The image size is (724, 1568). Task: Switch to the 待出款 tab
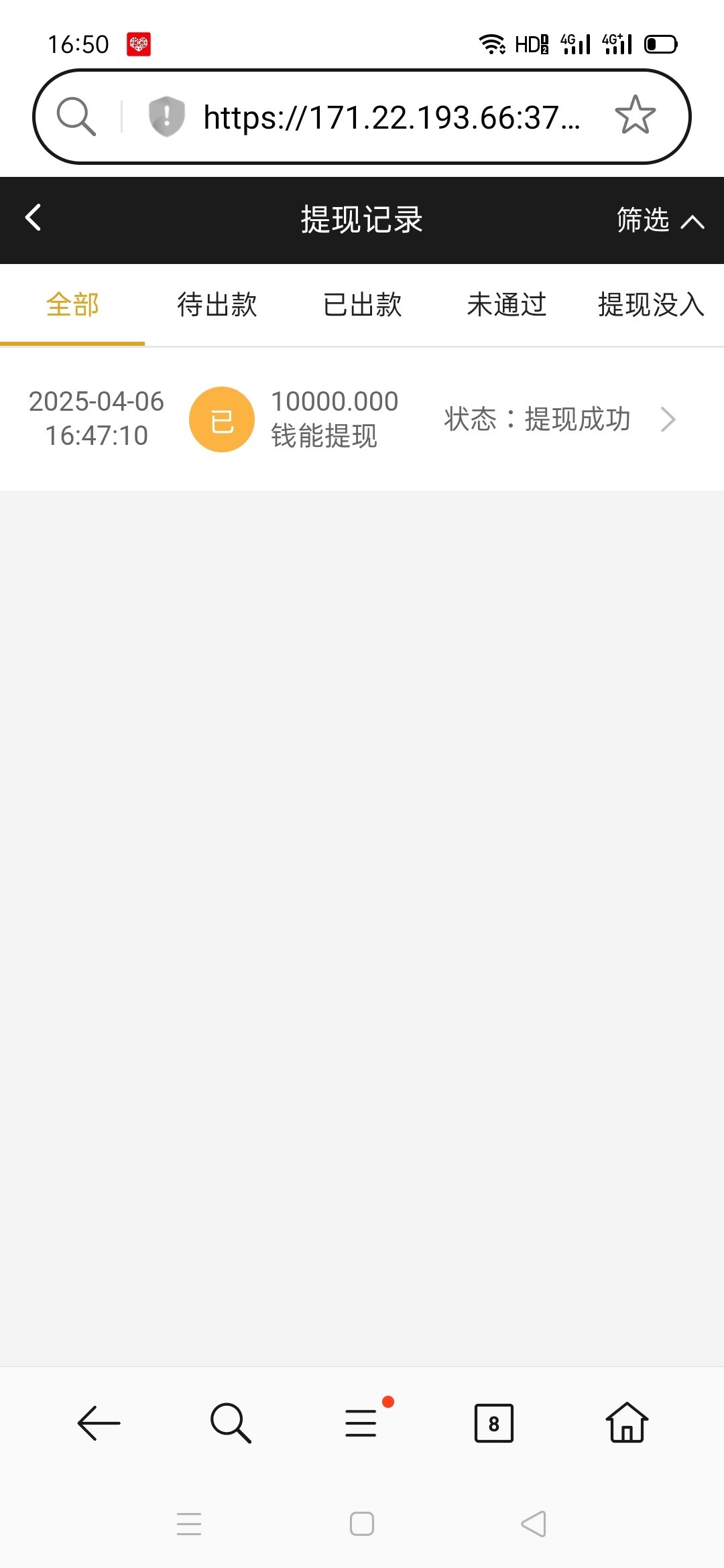pyautogui.click(x=217, y=305)
